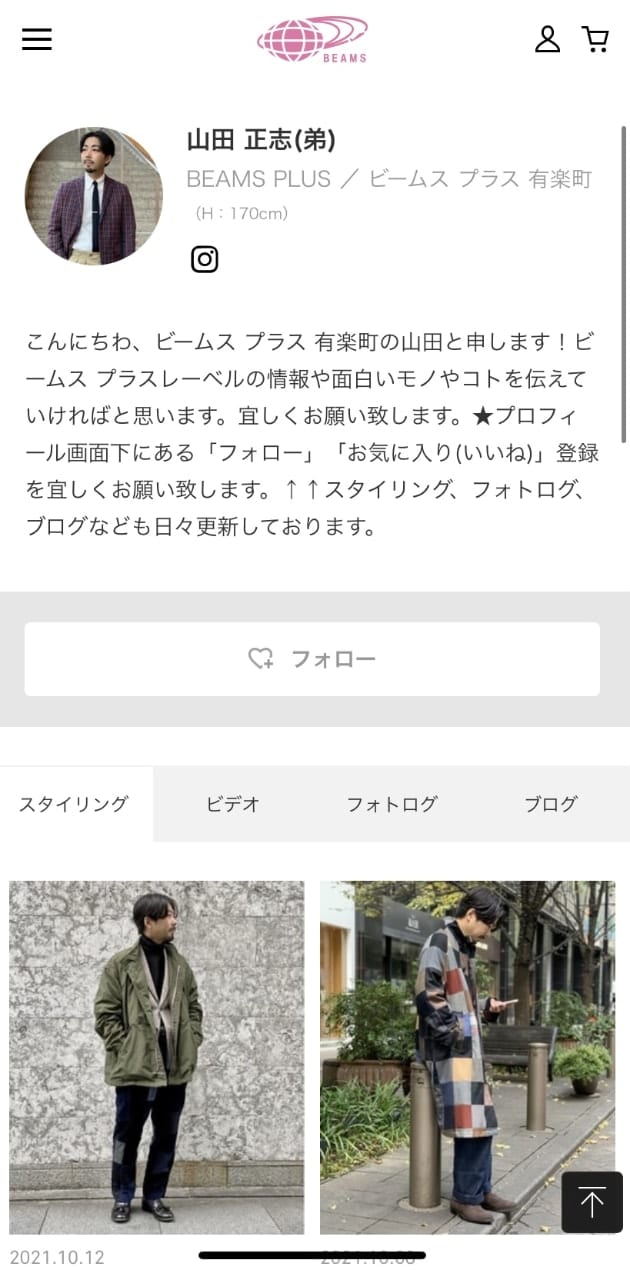Tap the back-to-top arrow button

coord(592,1202)
